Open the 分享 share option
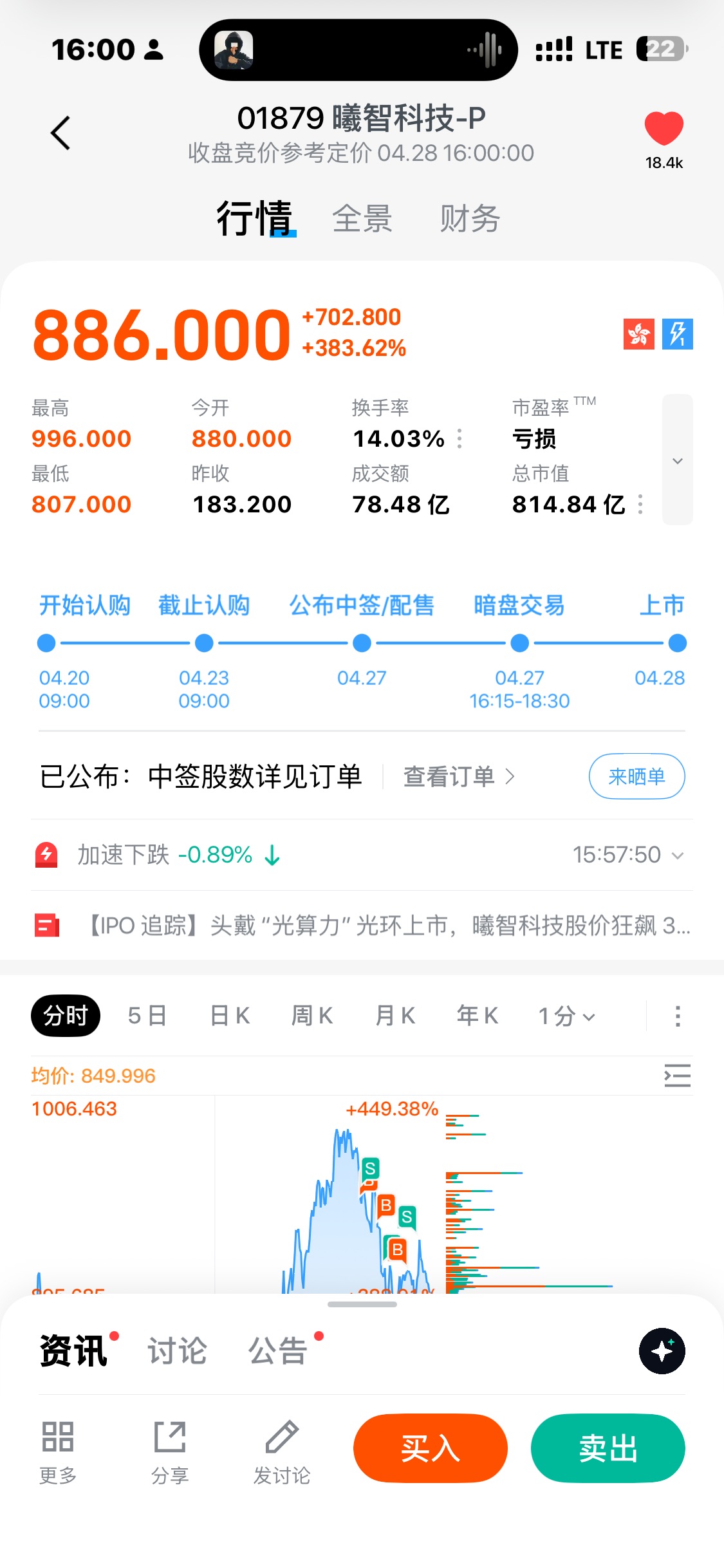724x1568 pixels. [170, 1452]
